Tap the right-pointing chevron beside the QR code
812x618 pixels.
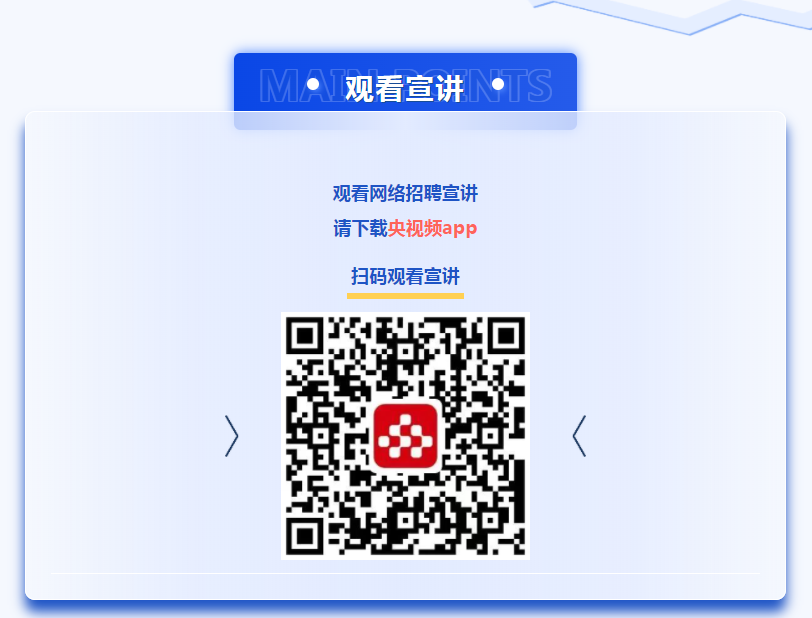tap(232, 436)
